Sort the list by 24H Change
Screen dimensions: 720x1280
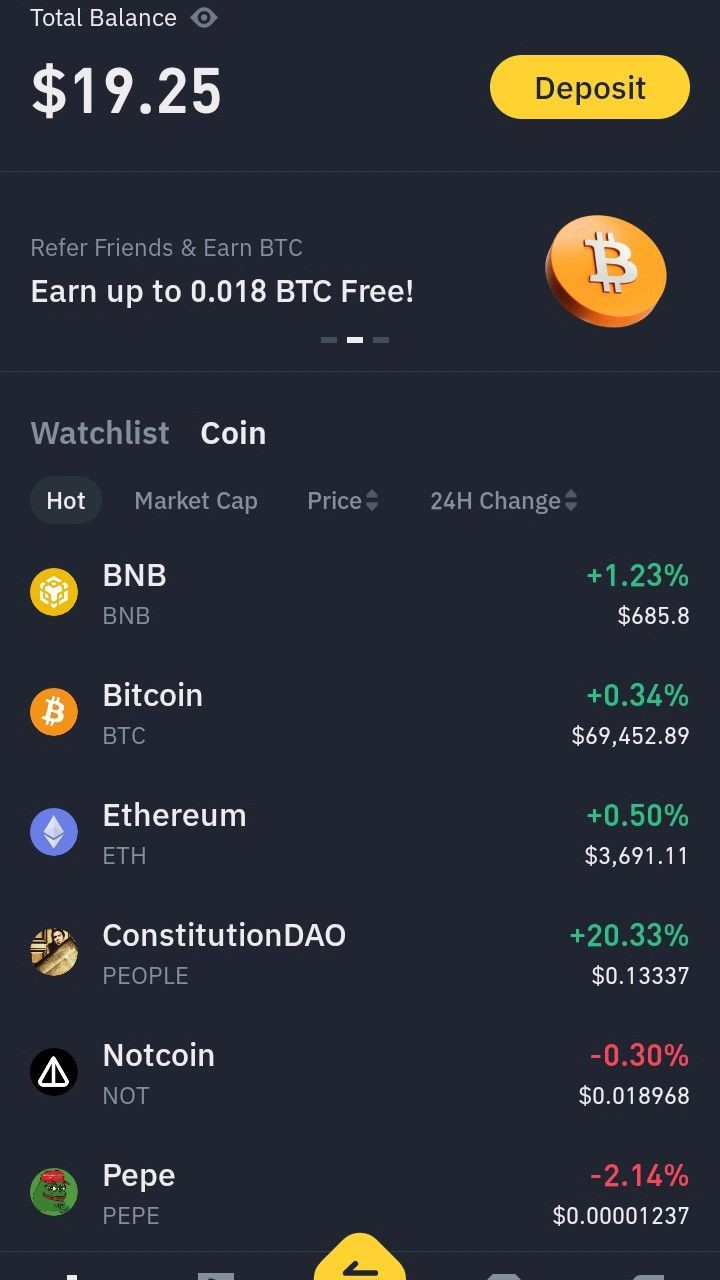click(x=503, y=501)
